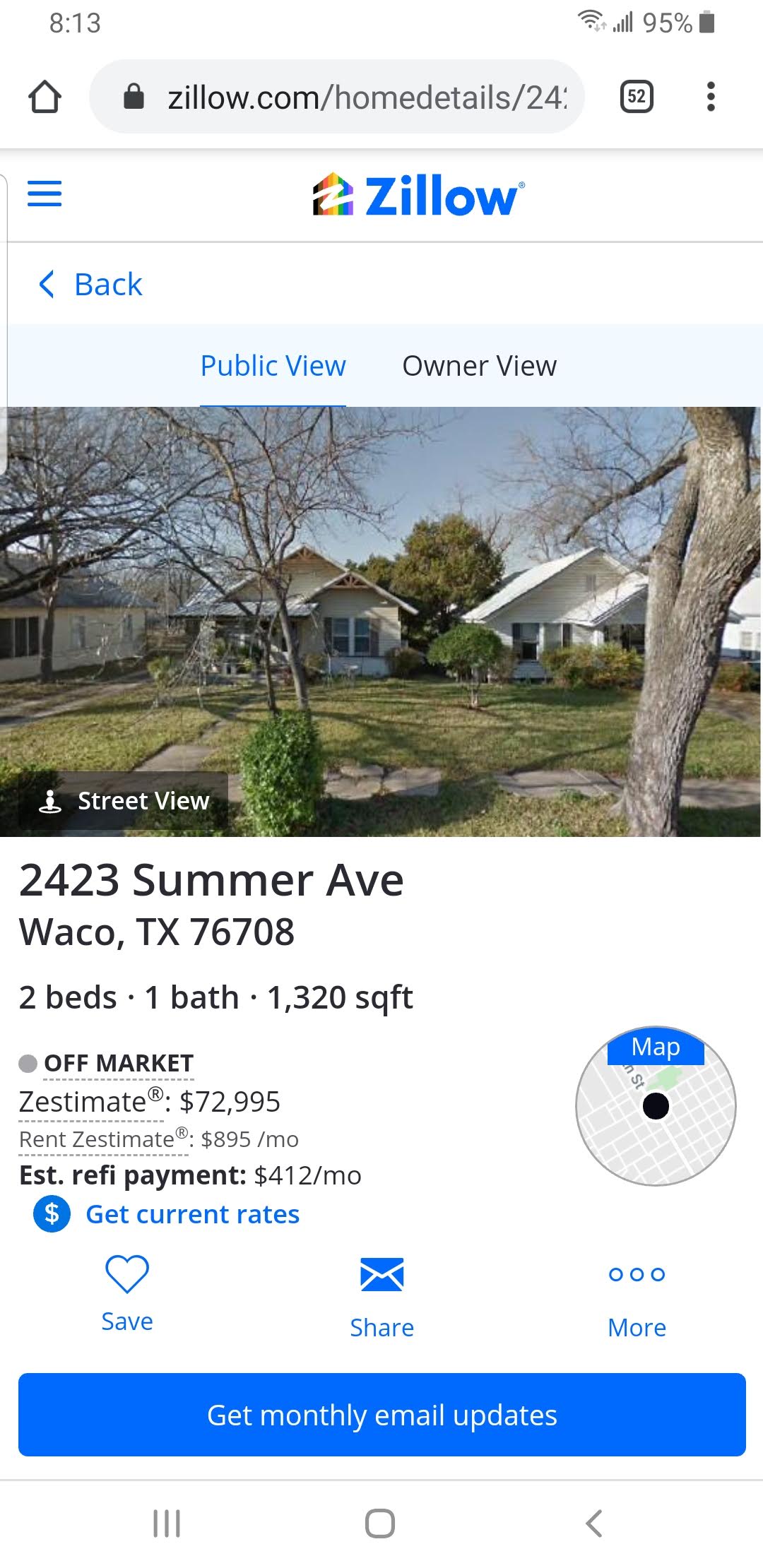Switch to the Owner View tab
The width and height of the screenshot is (763, 1568).
point(479,366)
